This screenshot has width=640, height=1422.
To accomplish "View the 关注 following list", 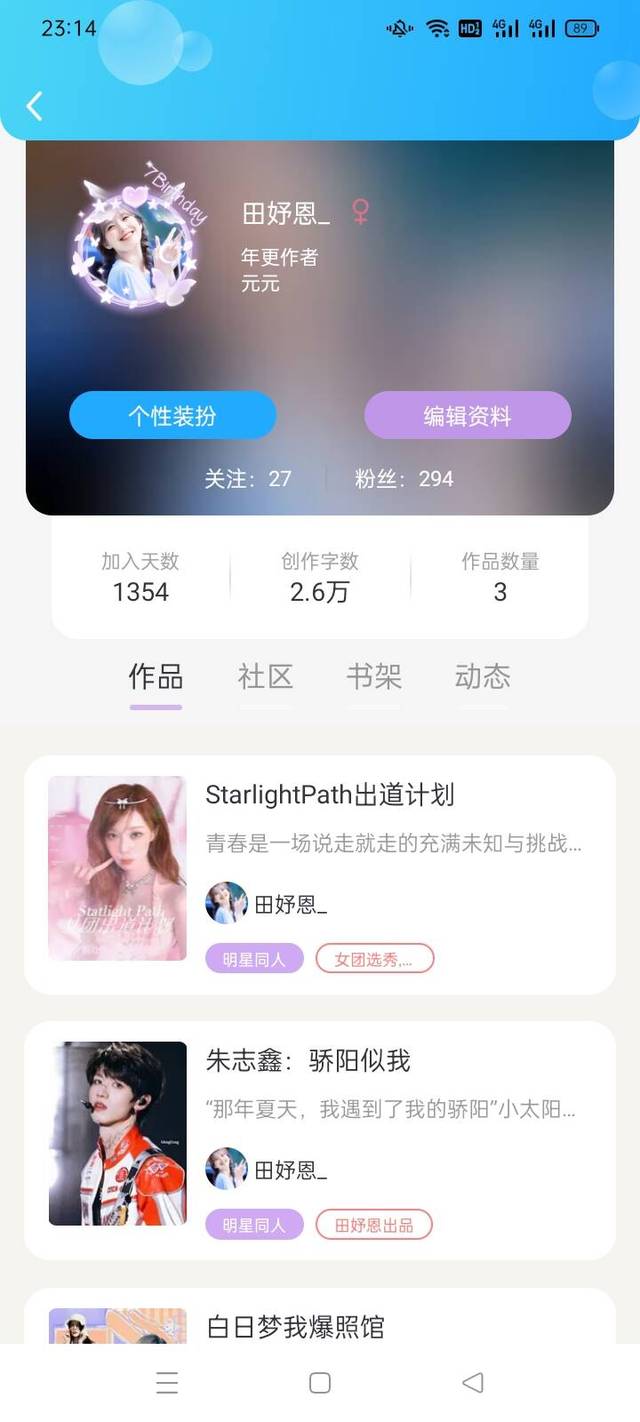I will (248, 479).
